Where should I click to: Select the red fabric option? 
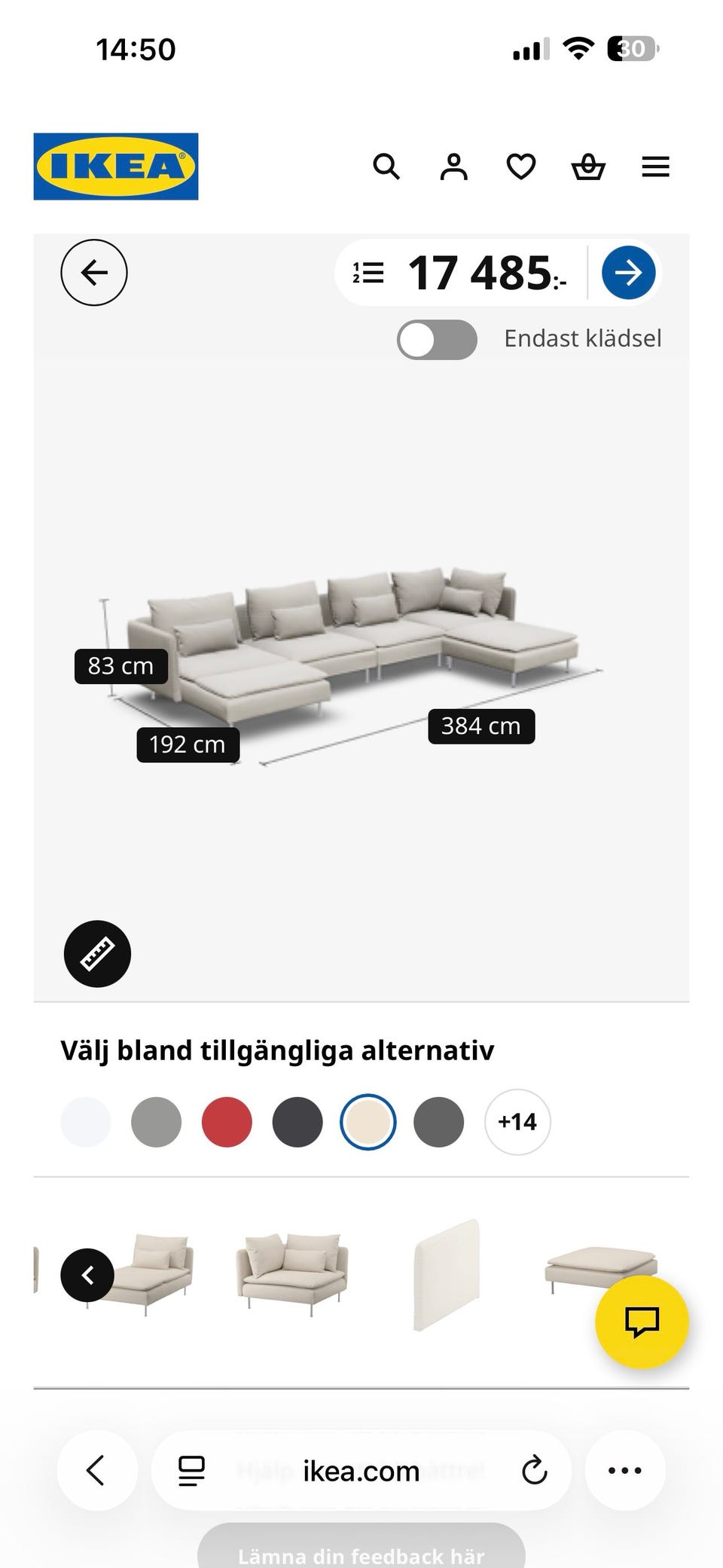point(227,1122)
